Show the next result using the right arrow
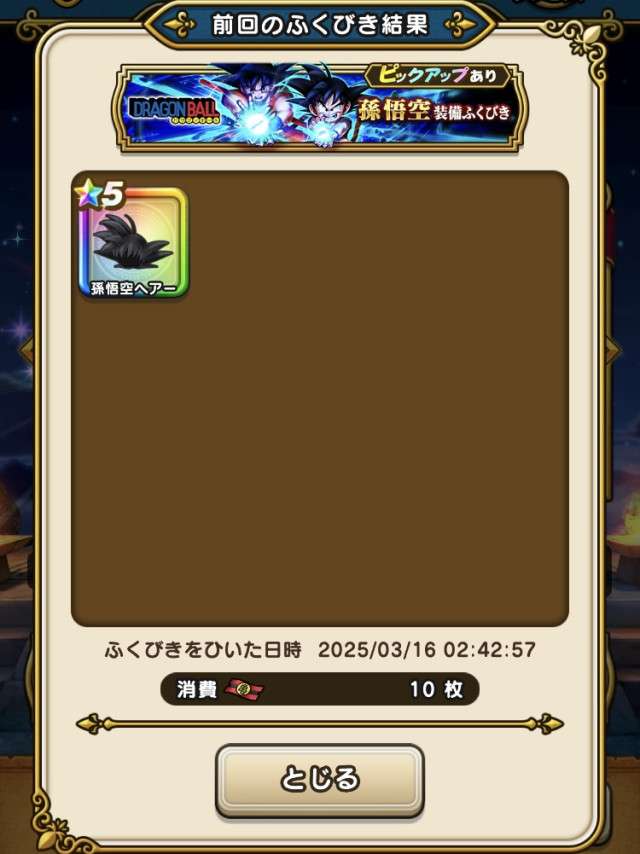Image resolution: width=640 pixels, height=854 pixels. click(x=612, y=349)
